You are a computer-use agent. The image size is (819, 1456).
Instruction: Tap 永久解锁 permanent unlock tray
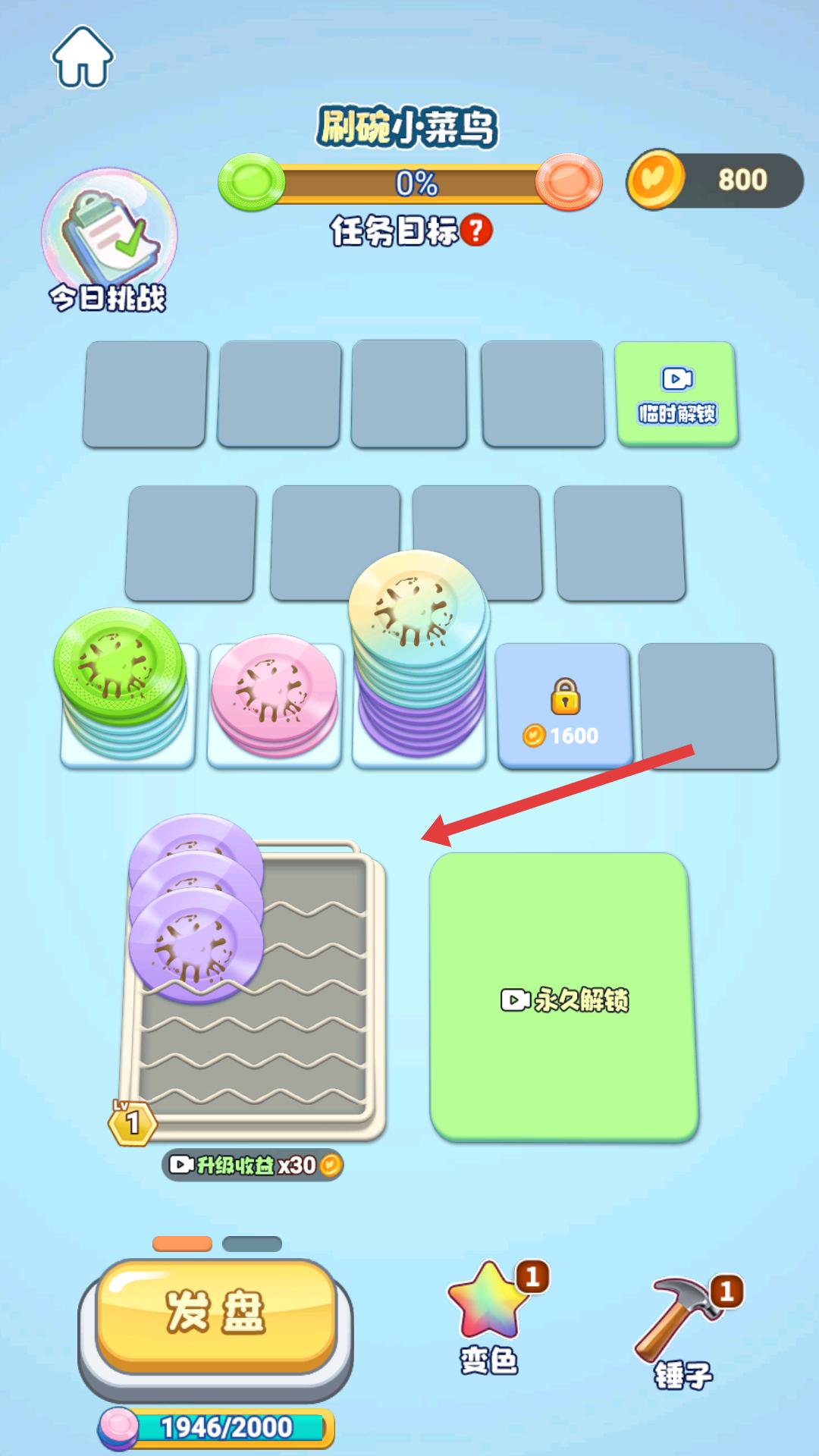[563, 997]
